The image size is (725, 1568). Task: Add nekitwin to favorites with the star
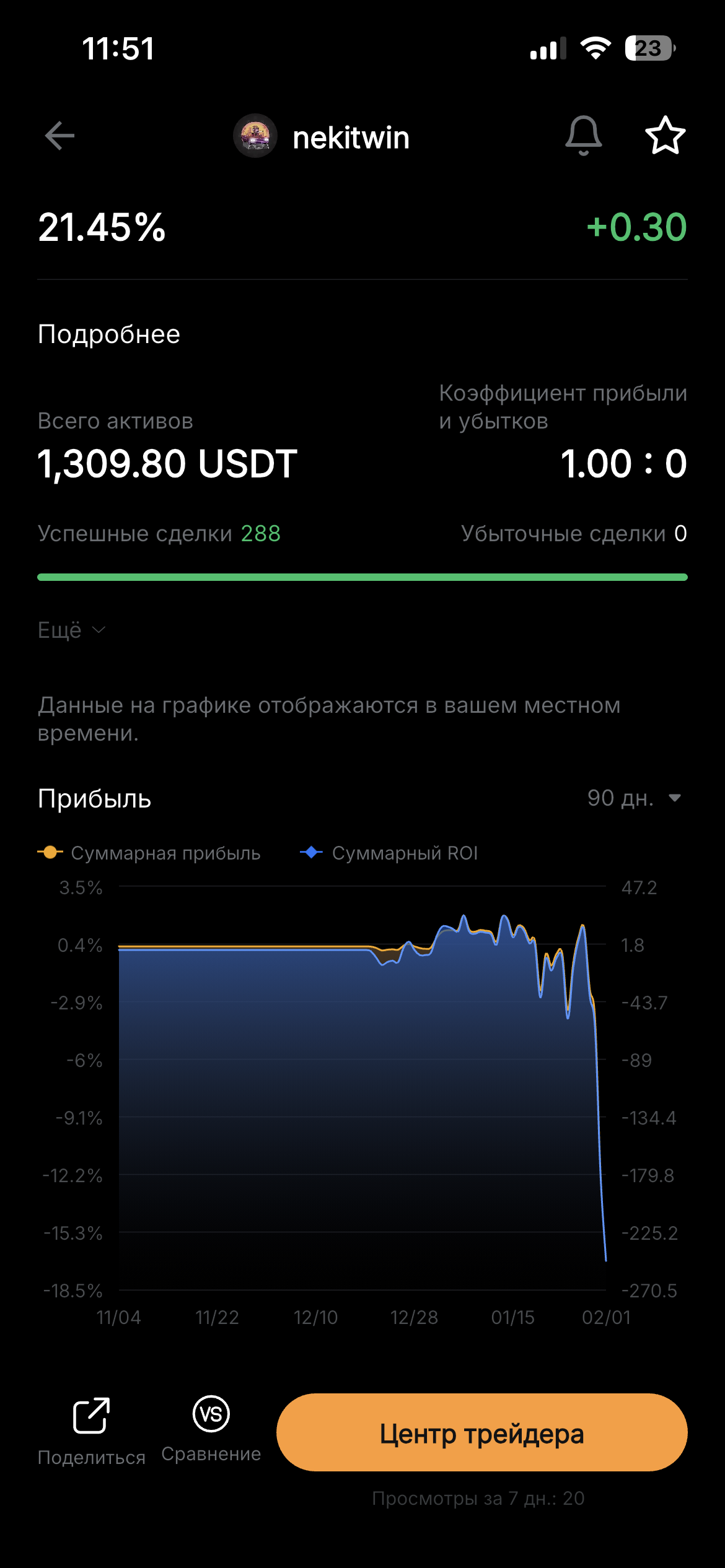[x=665, y=136]
